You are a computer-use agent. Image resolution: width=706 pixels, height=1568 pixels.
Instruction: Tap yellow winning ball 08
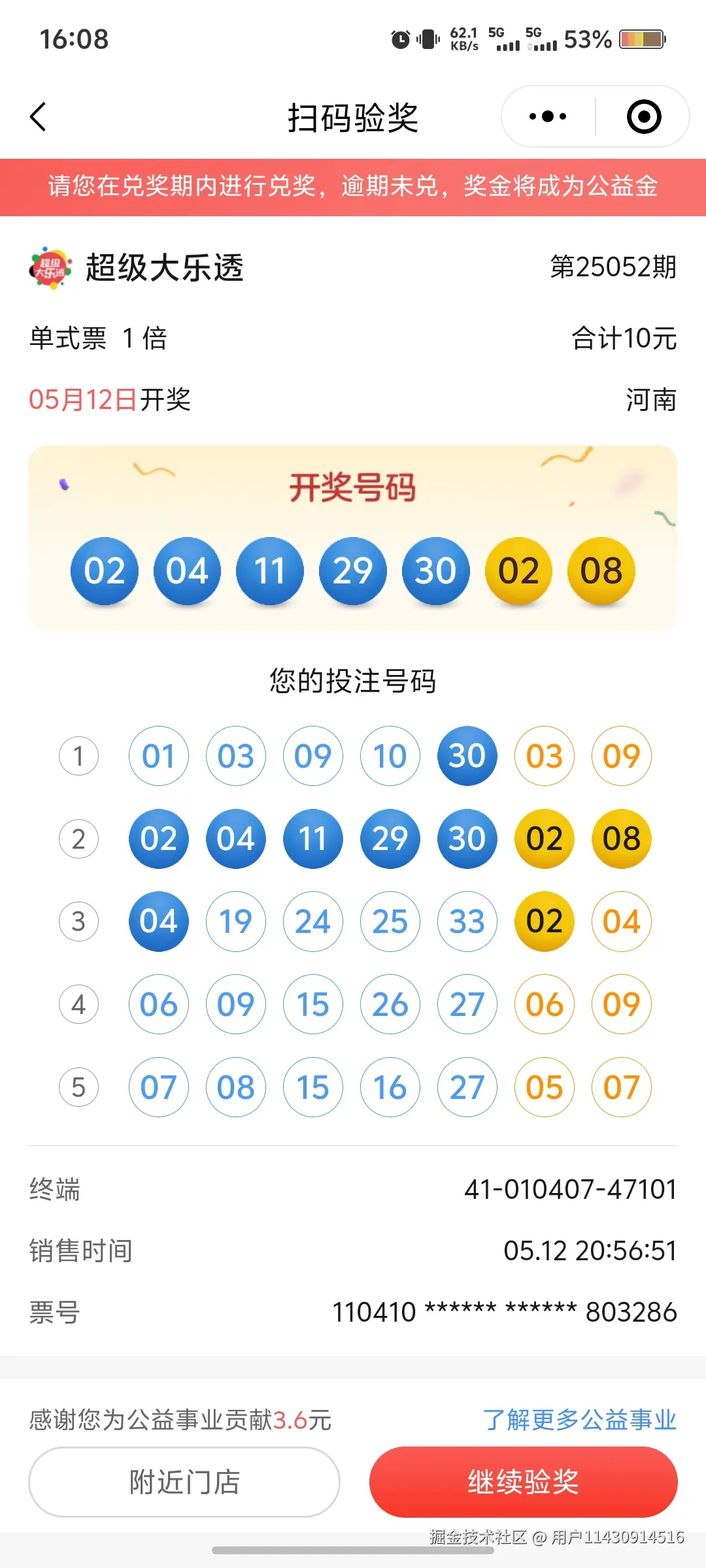pyautogui.click(x=602, y=570)
